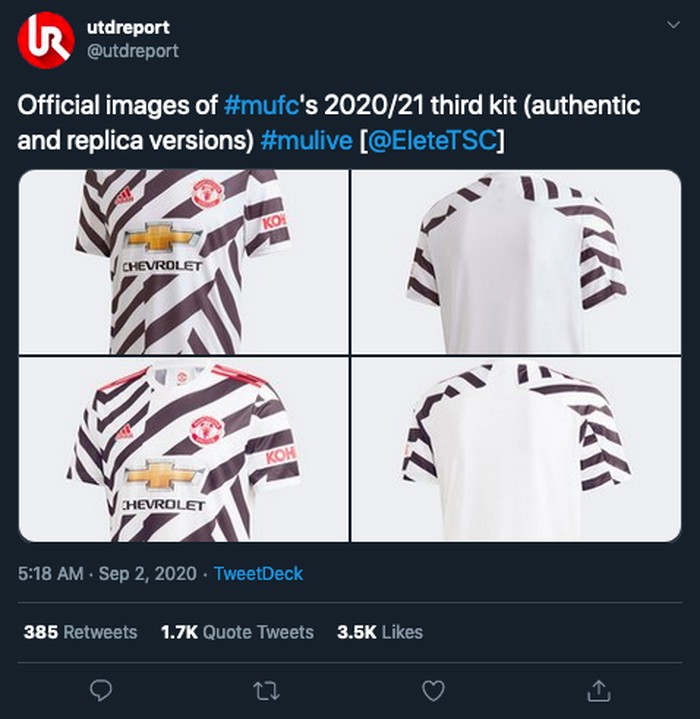700x719 pixels.
Task: View the kit front image with the red collar
Action: (183, 450)
